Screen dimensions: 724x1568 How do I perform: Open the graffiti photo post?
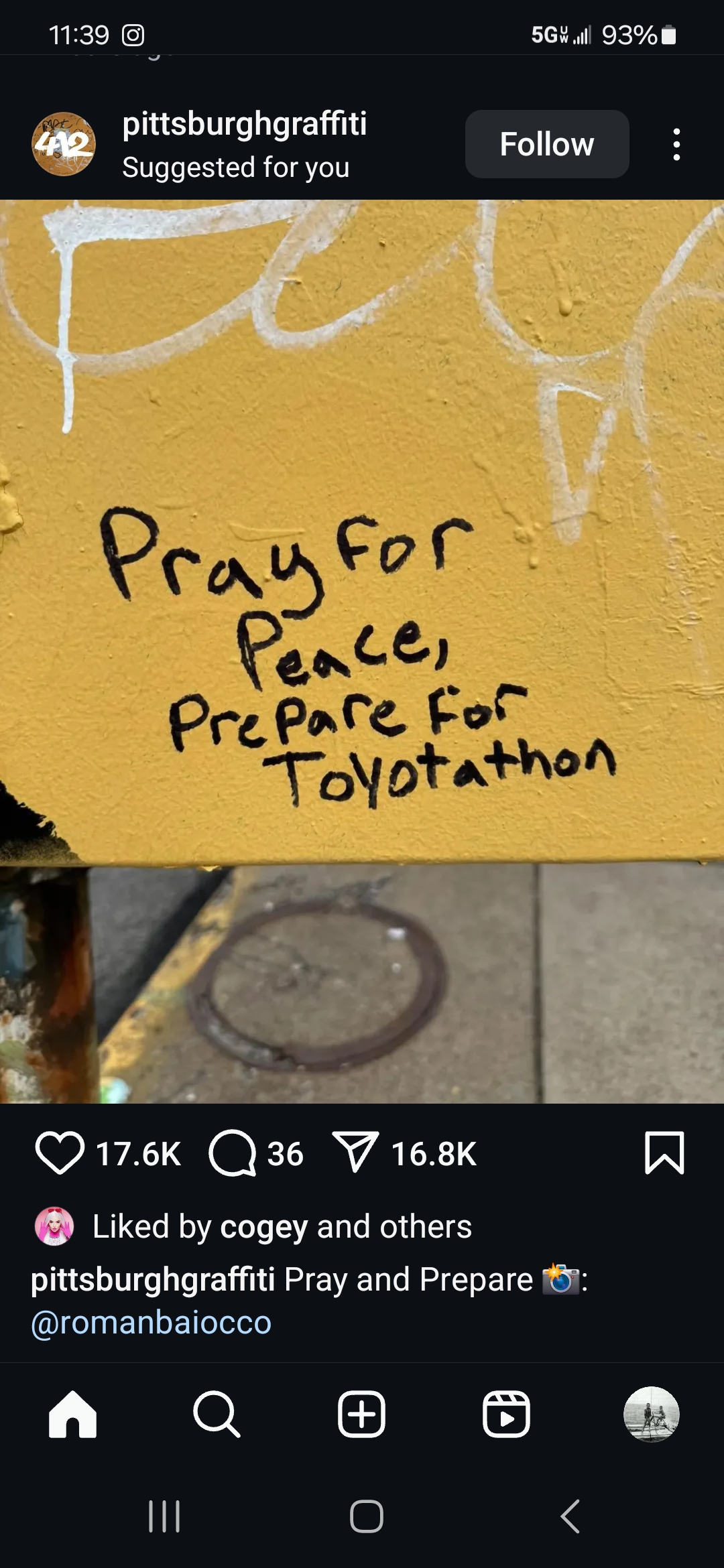[x=362, y=650]
